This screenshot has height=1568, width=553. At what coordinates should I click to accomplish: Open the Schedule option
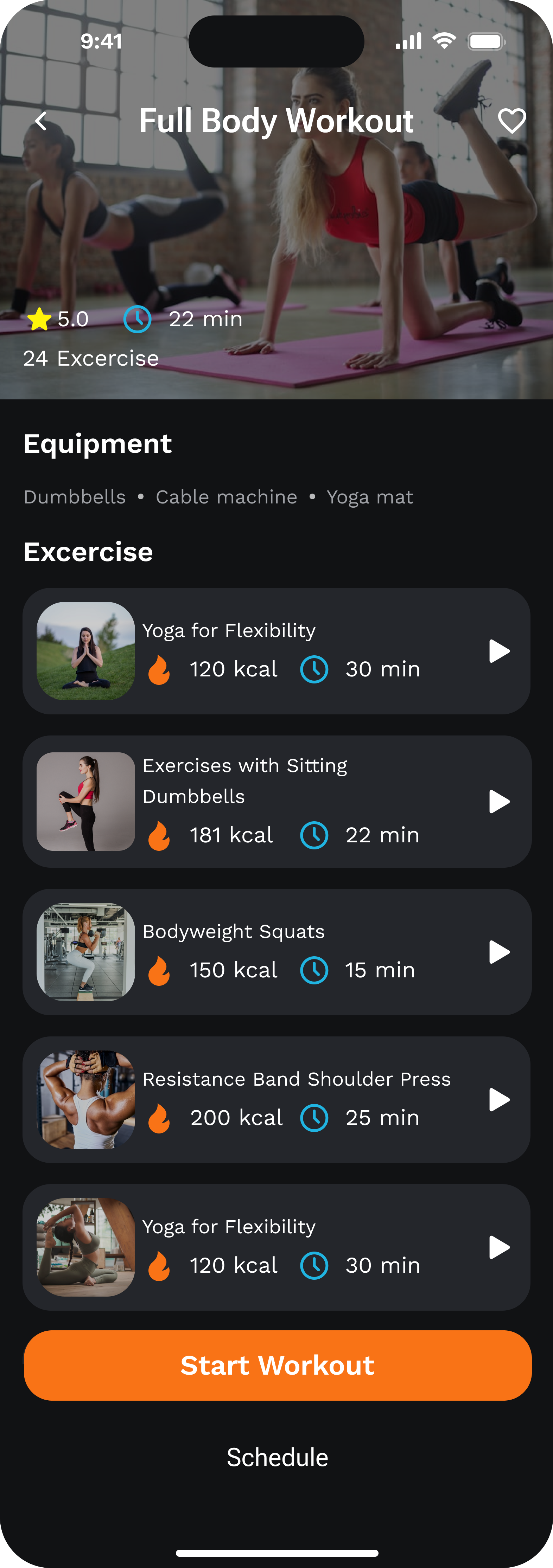click(x=276, y=1457)
